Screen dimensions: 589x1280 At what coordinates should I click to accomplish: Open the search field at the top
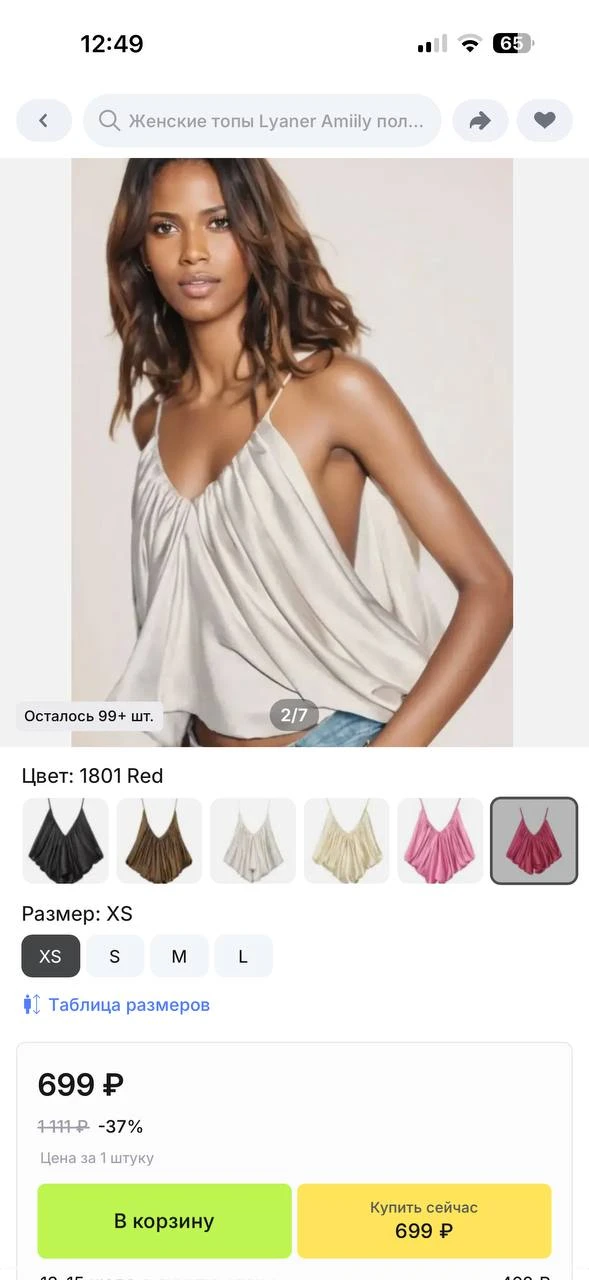coord(262,121)
